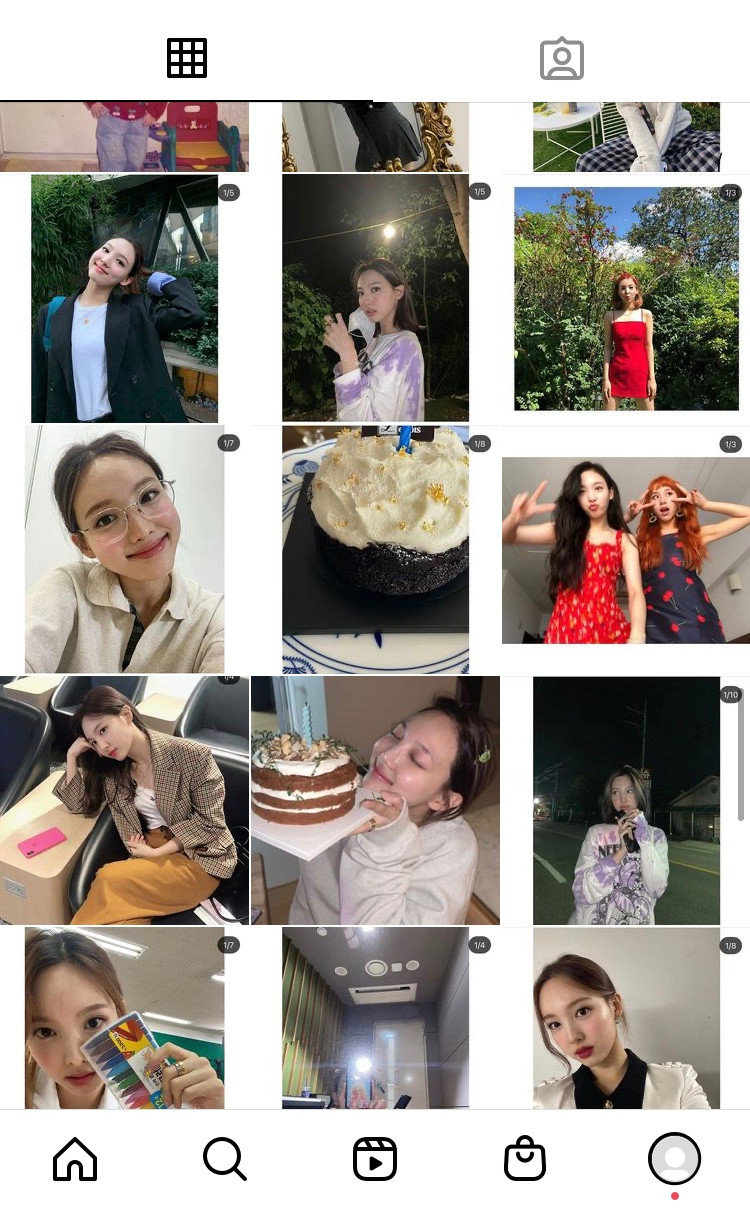The width and height of the screenshot is (750, 1208).
Task: Open the chocolate cake with cream post
Action: [x=375, y=549]
